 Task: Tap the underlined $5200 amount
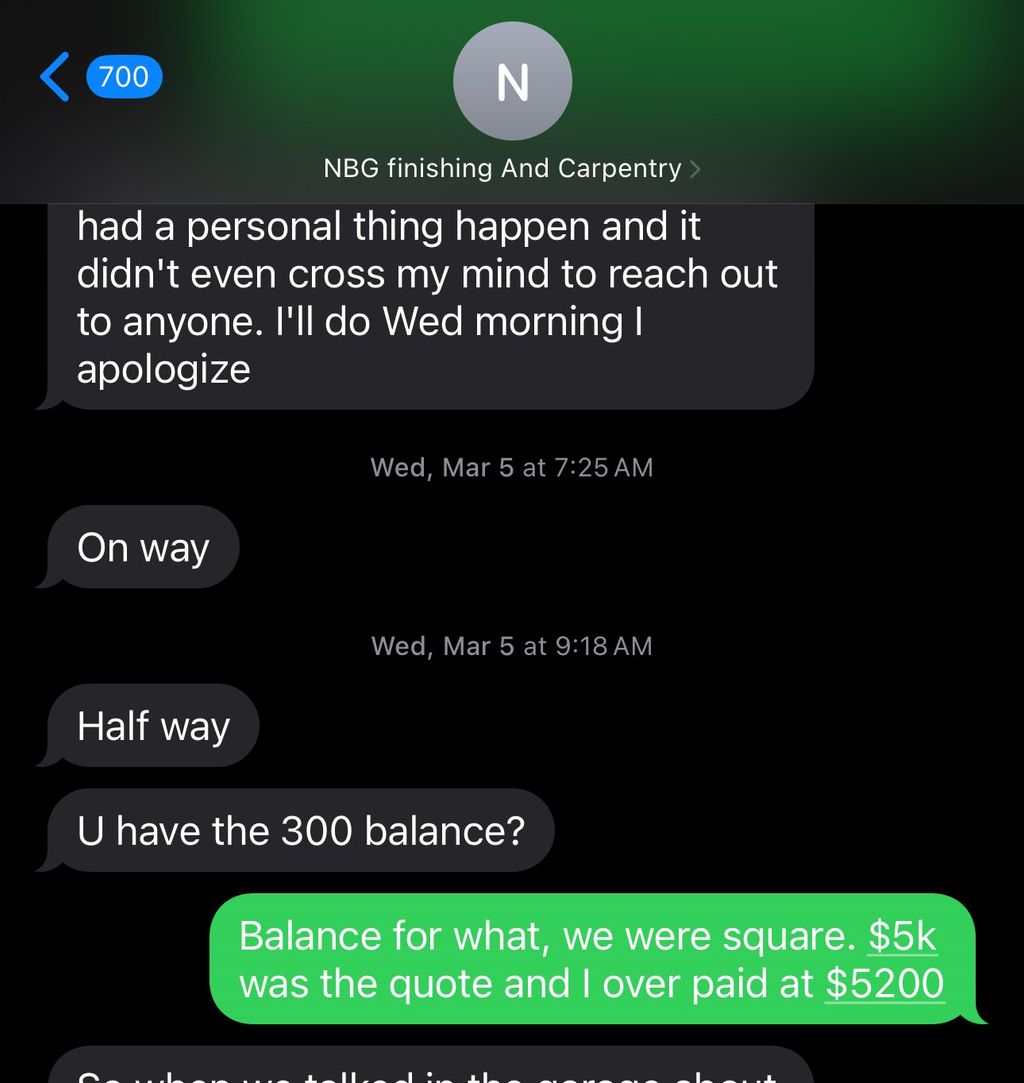(885, 984)
